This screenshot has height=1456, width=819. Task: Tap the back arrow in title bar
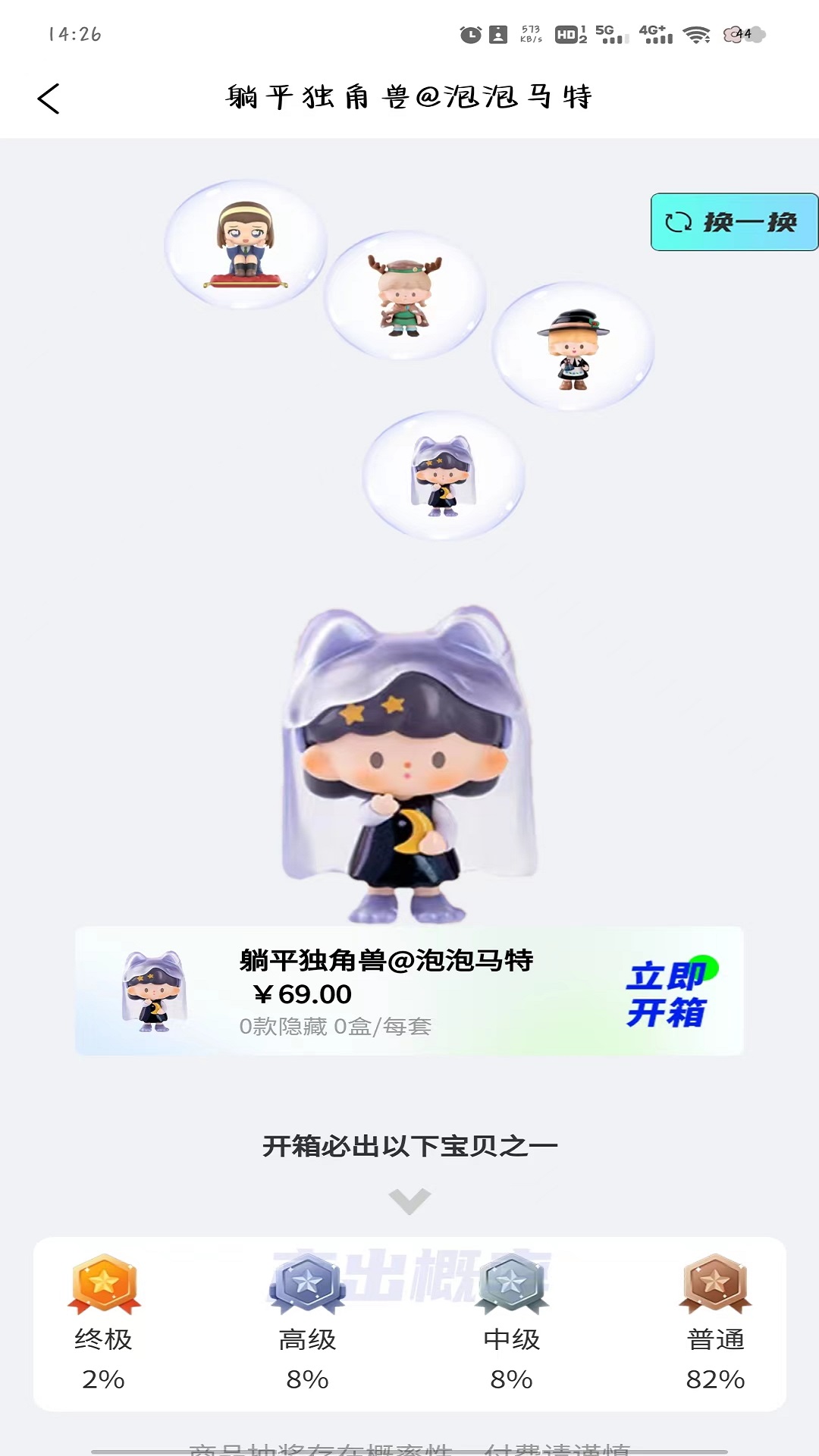coord(49,97)
